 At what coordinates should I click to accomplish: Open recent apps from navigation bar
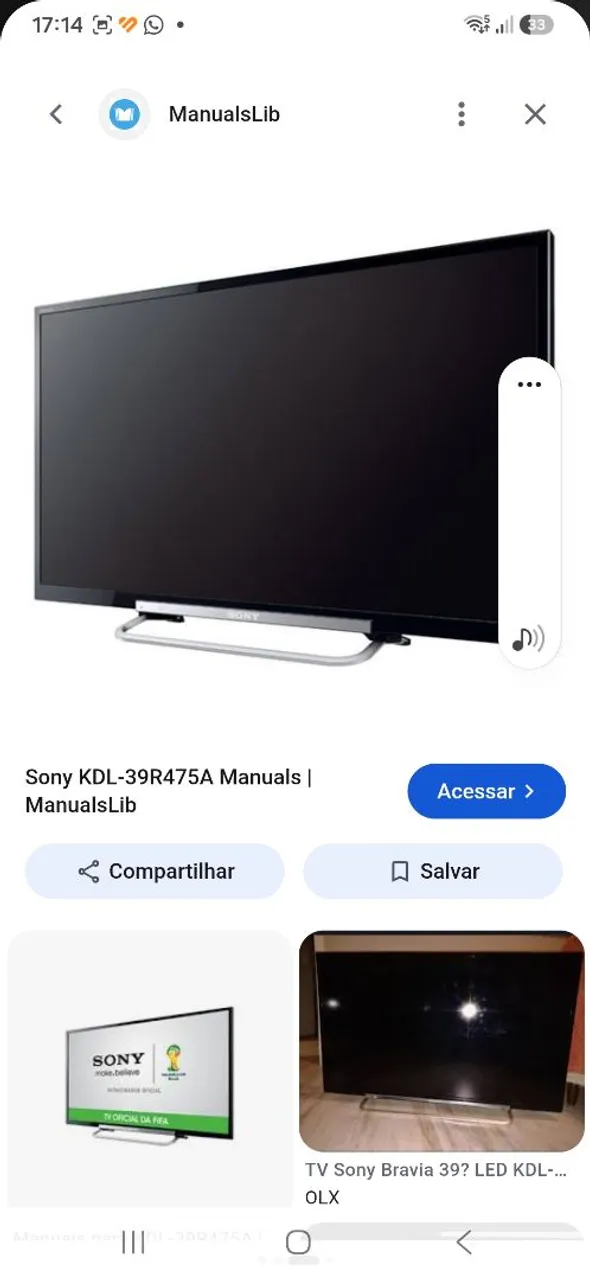point(133,1242)
